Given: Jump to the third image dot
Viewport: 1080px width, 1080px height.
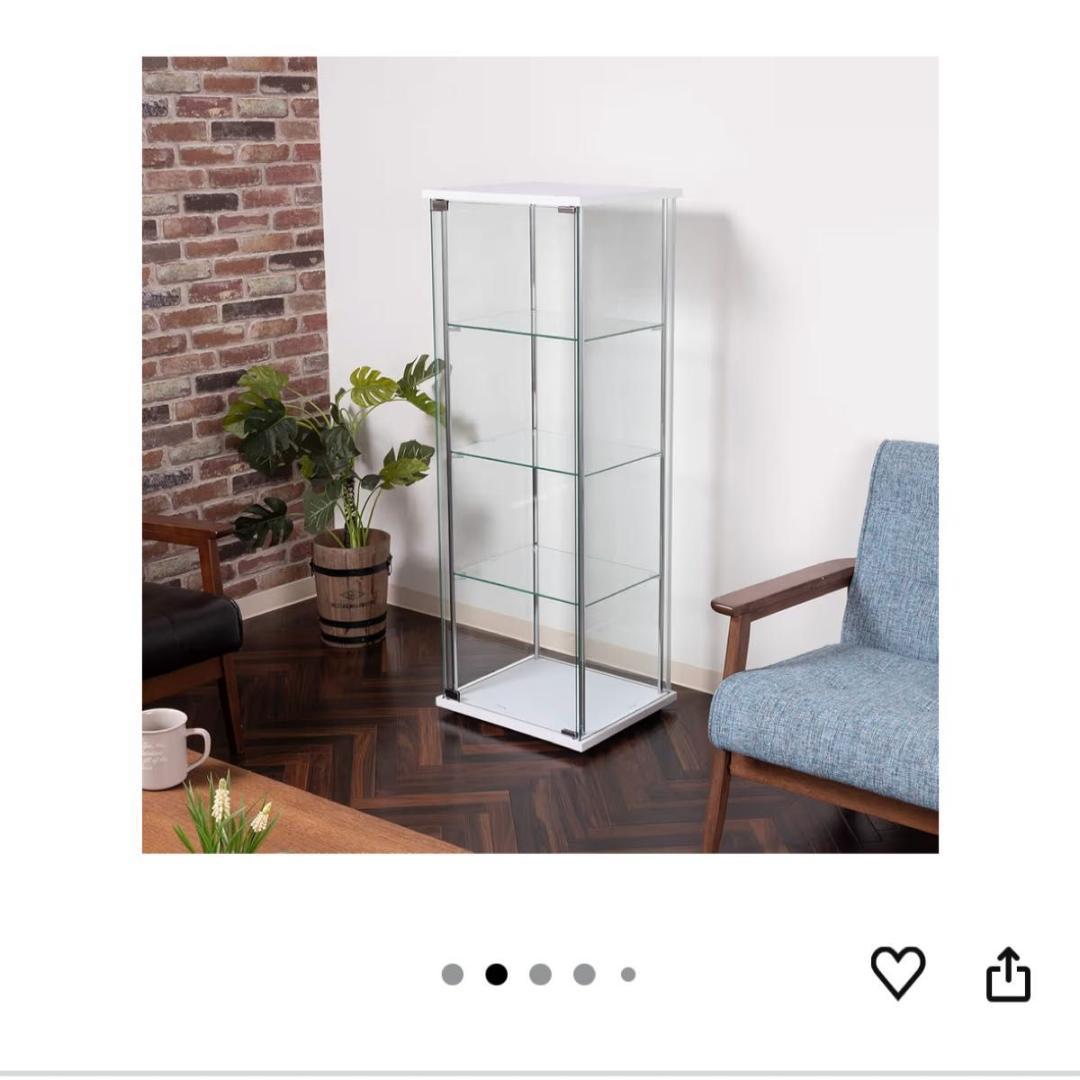Looking at the screenshot, I should [540, 974].
